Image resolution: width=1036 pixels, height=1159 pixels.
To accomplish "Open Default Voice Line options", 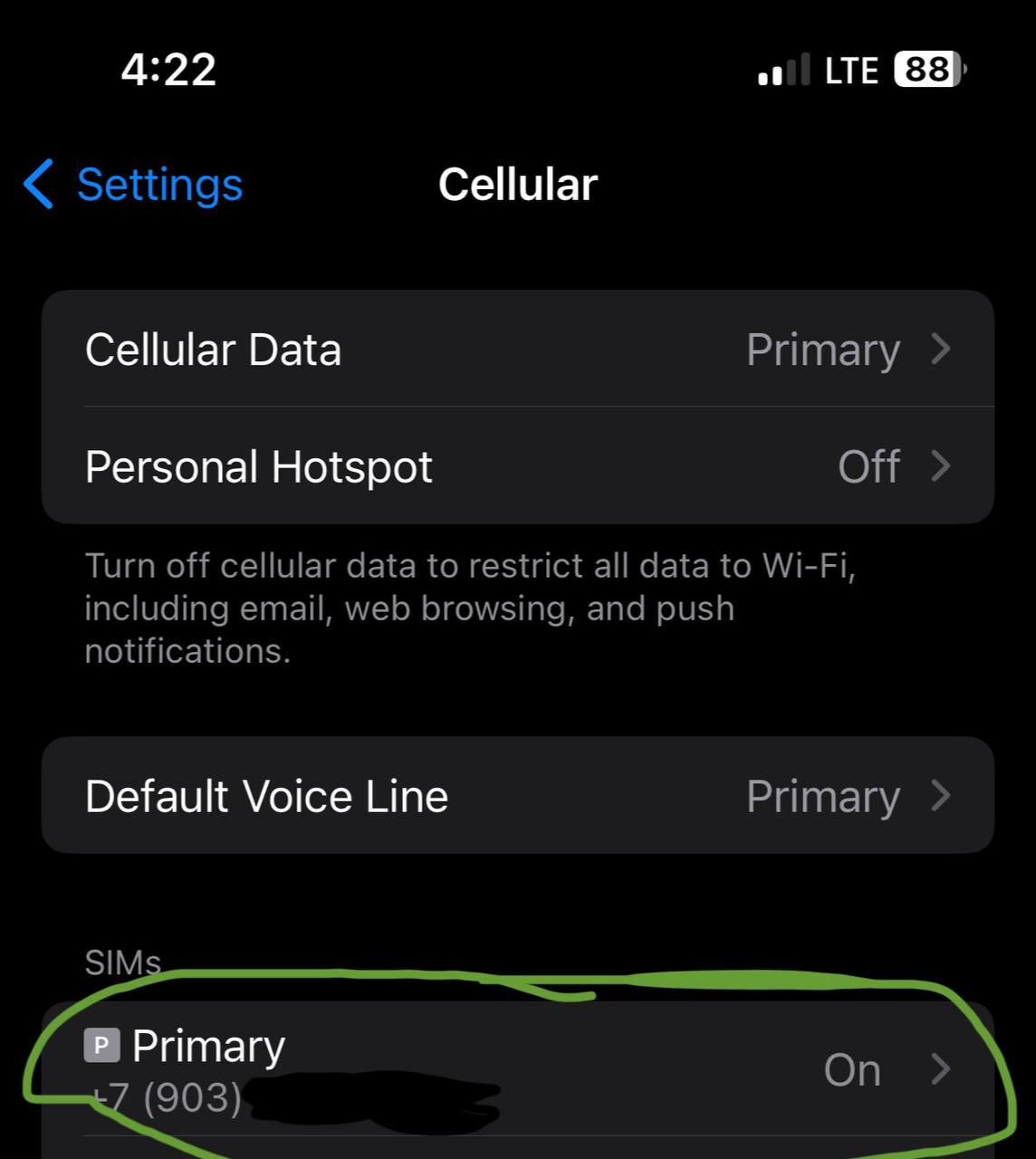I will (517, 796).
